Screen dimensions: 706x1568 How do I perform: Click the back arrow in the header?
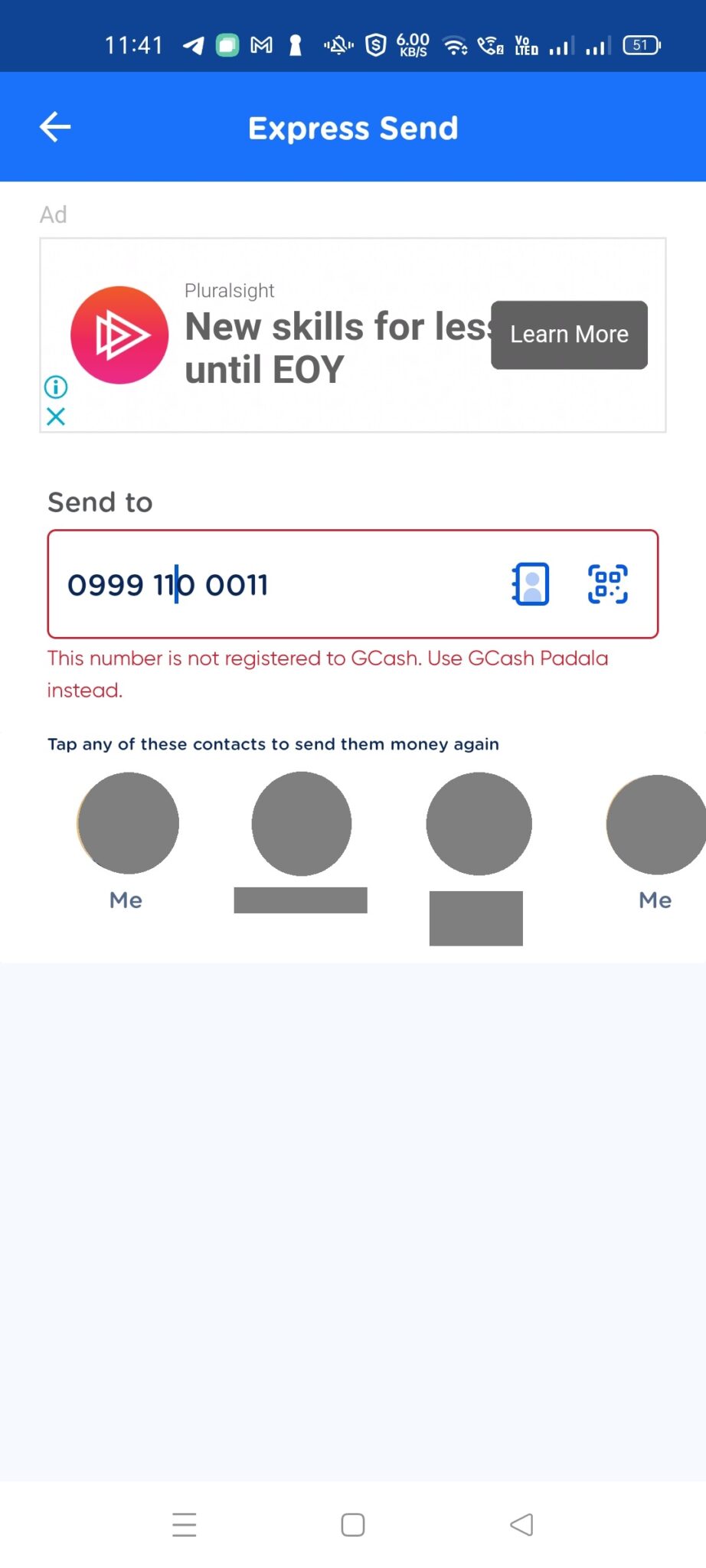[x=54, y=126]
